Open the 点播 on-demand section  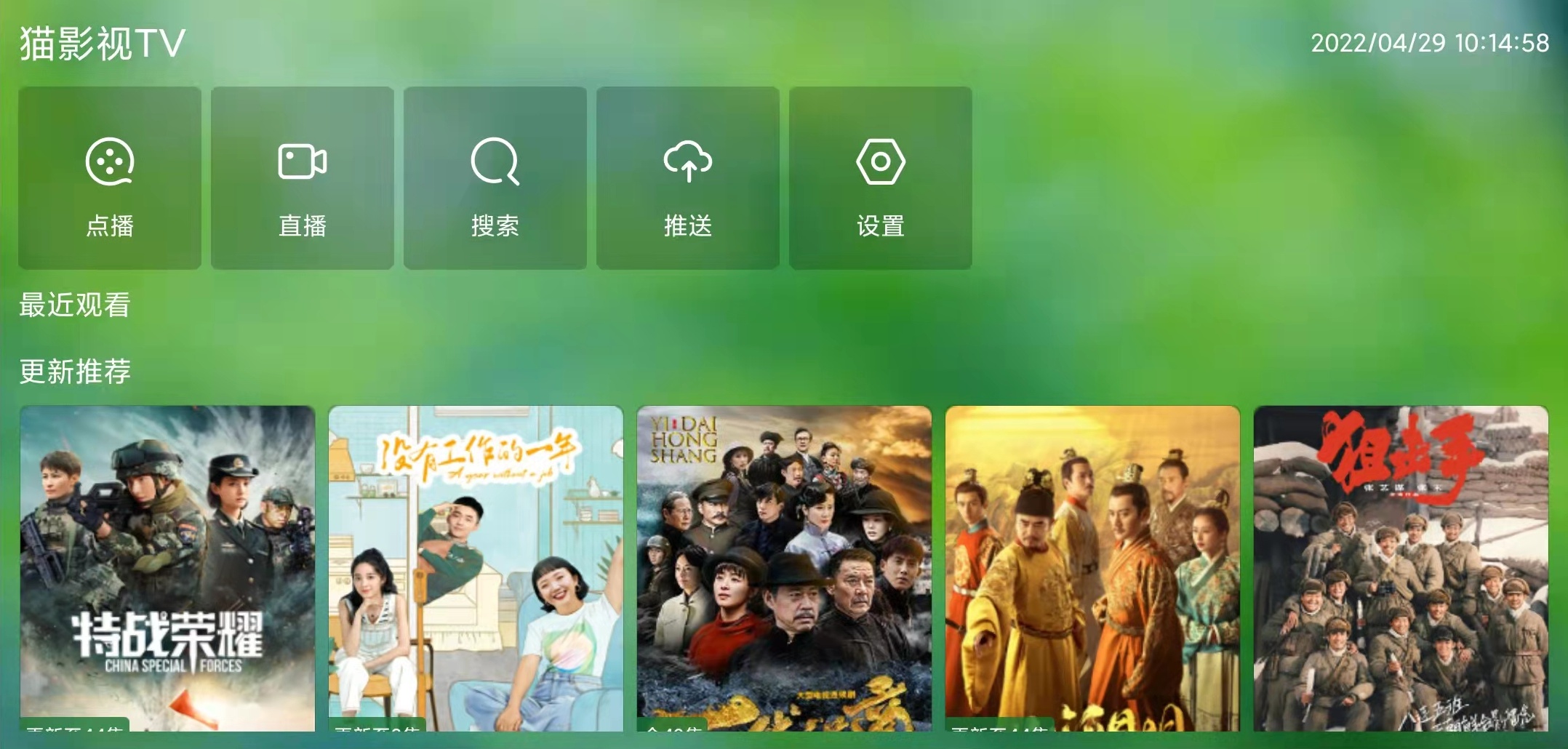click(x=110, y=178)
